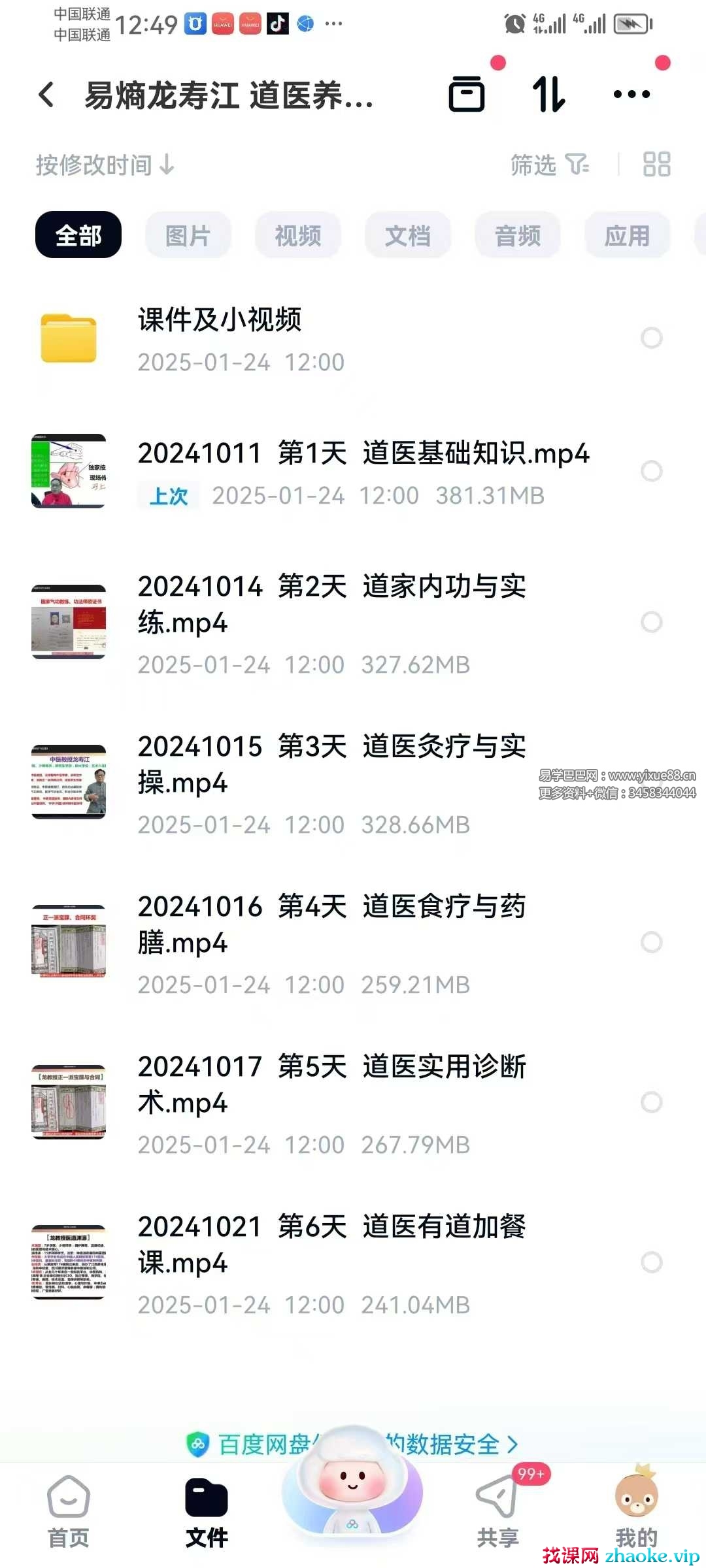The width and height of the screenshot is (706, 1568).
Task: Open the three-dot overflow menu
Action: point(631,95)
